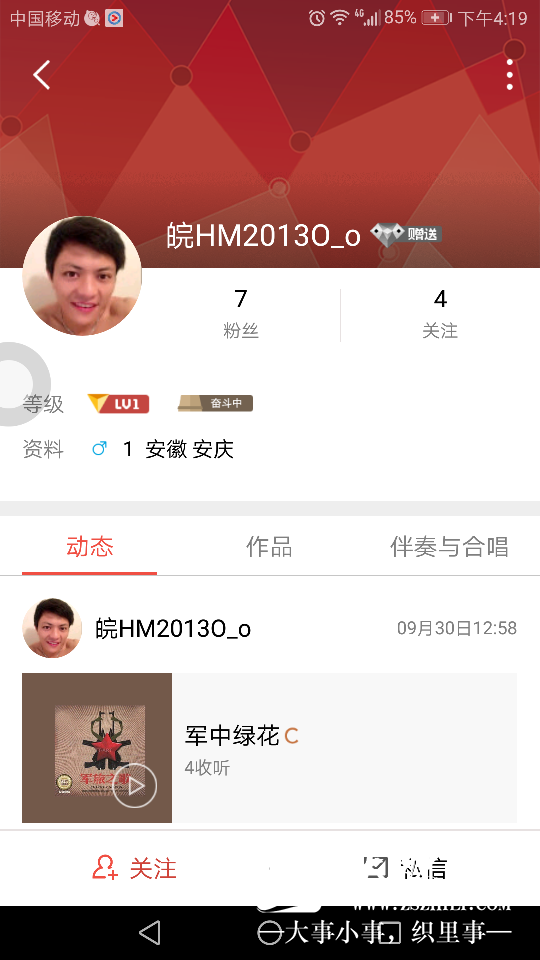Follow this user with 关注 button

click(135, 868)
